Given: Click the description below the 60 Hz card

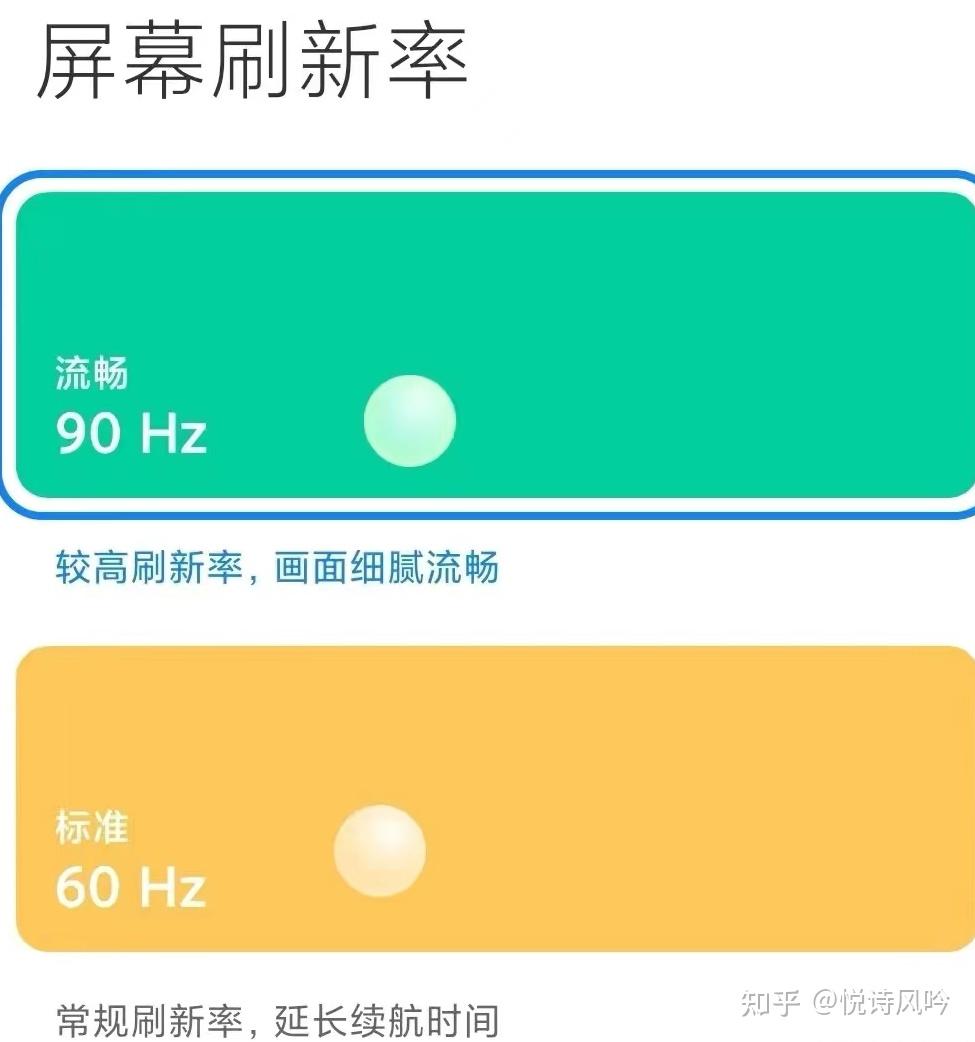Looking at the screenshot, I should [275, 1021].
